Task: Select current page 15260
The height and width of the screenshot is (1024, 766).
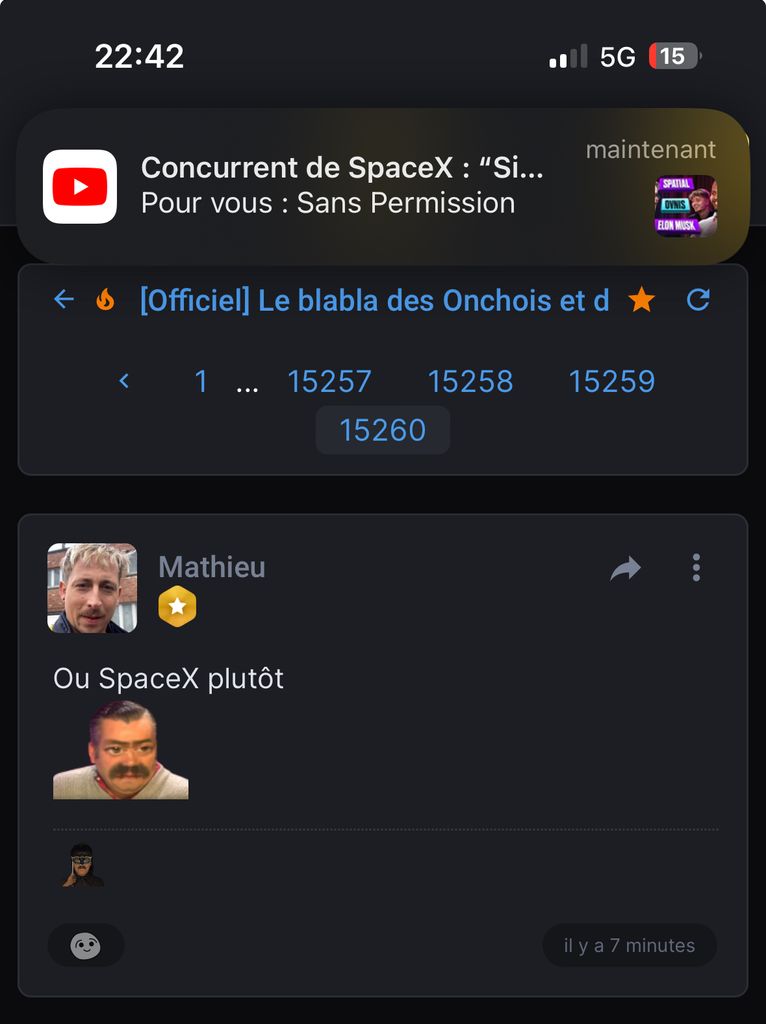Action: pos(382,430)
